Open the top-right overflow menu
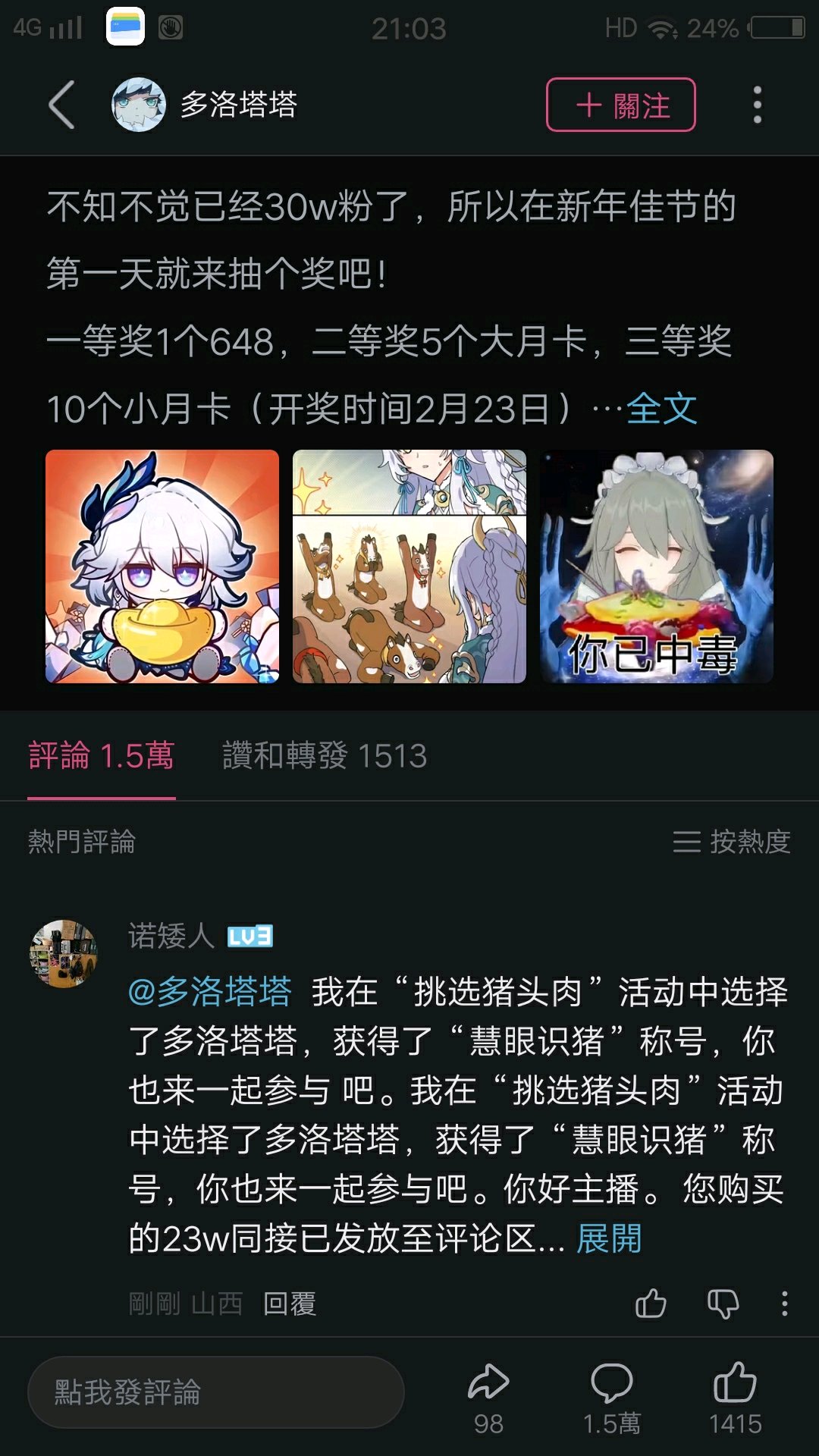 [757, 105]
